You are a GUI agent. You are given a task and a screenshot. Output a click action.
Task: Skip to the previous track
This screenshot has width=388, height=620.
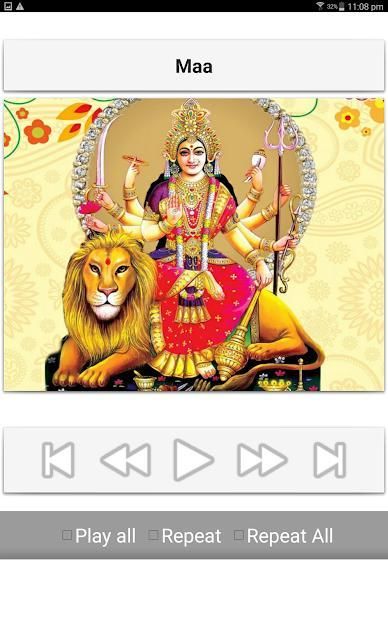pyautogui.click(x=58, y=460)
